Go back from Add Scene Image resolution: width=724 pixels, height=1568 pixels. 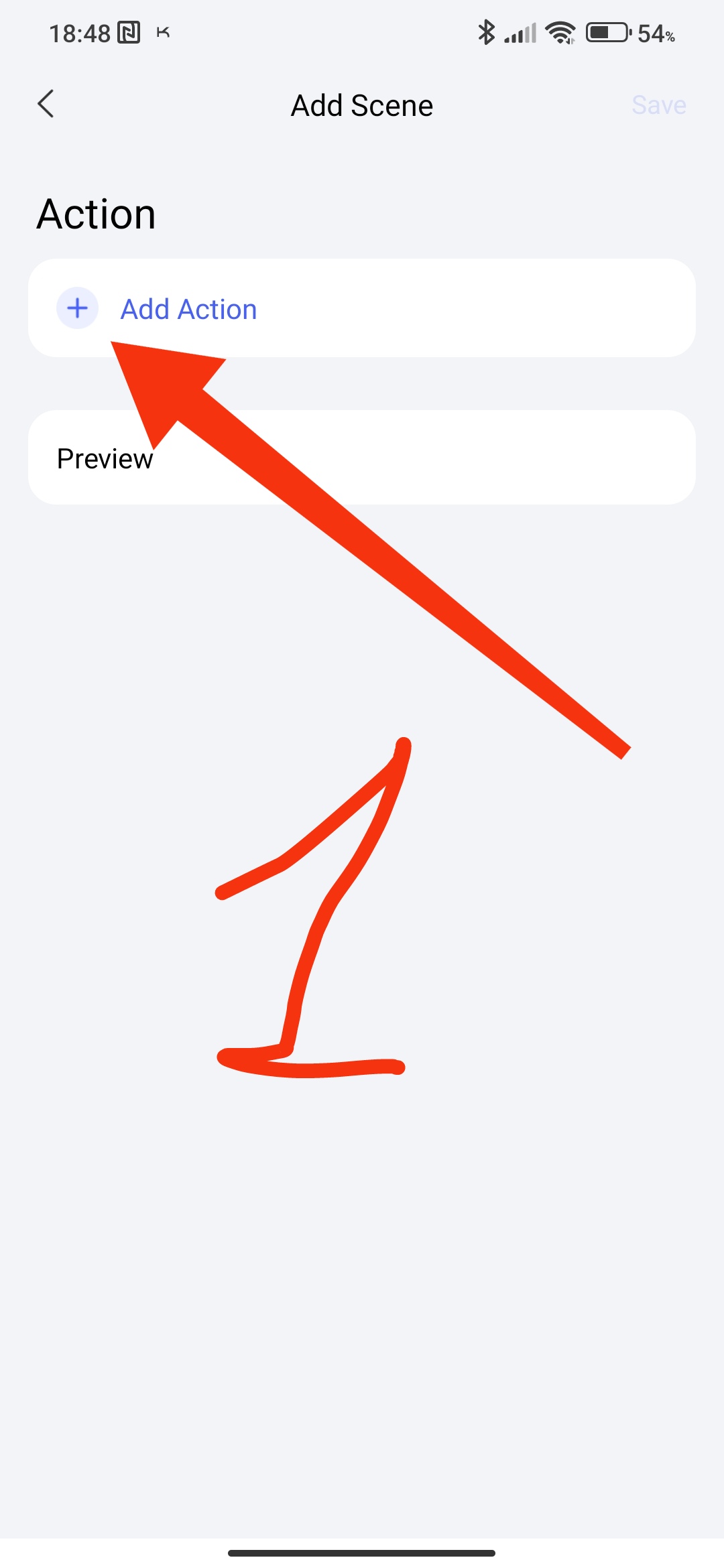click(46, 105)
